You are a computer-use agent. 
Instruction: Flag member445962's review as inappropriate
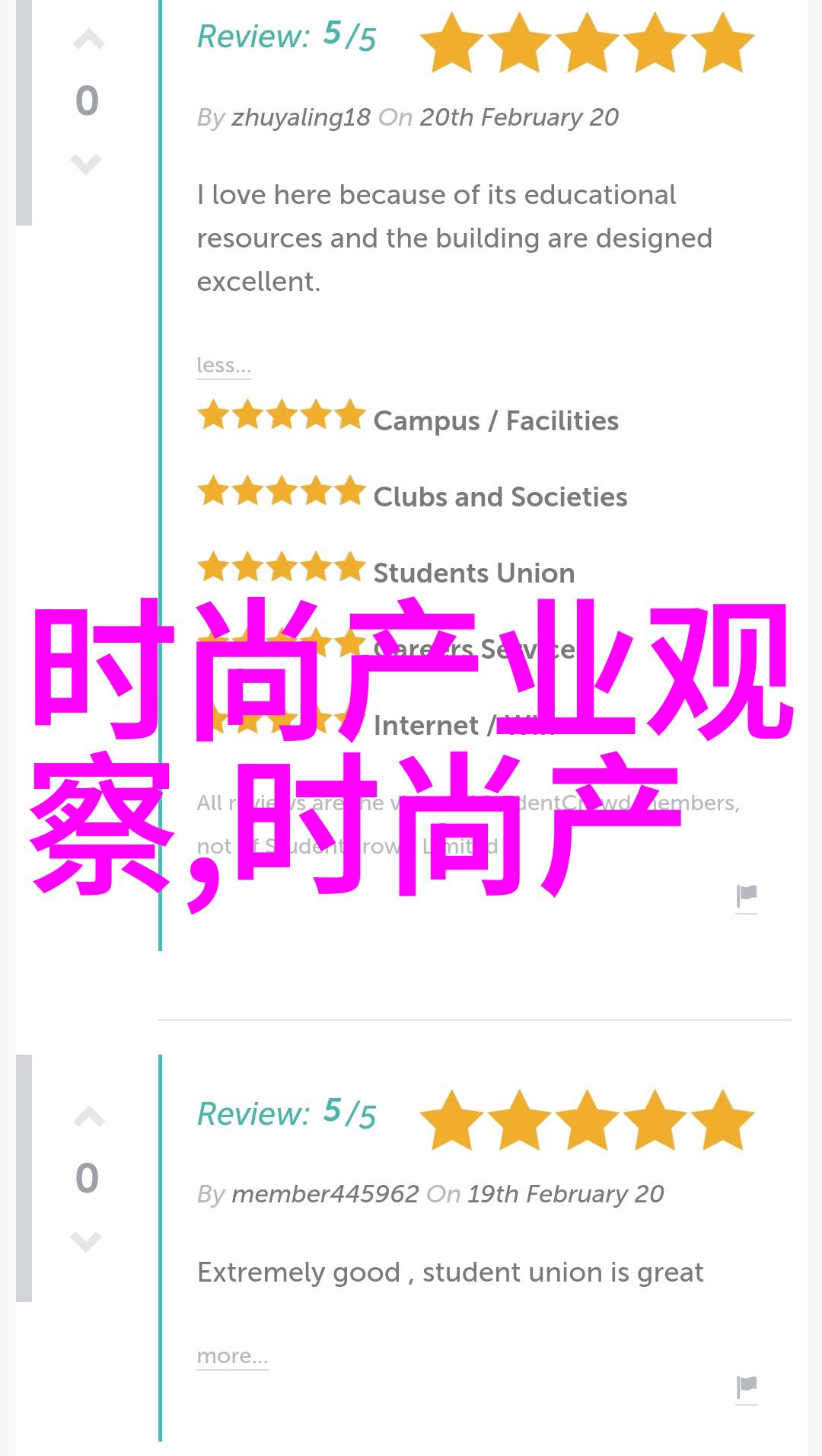coord(746,1387)
